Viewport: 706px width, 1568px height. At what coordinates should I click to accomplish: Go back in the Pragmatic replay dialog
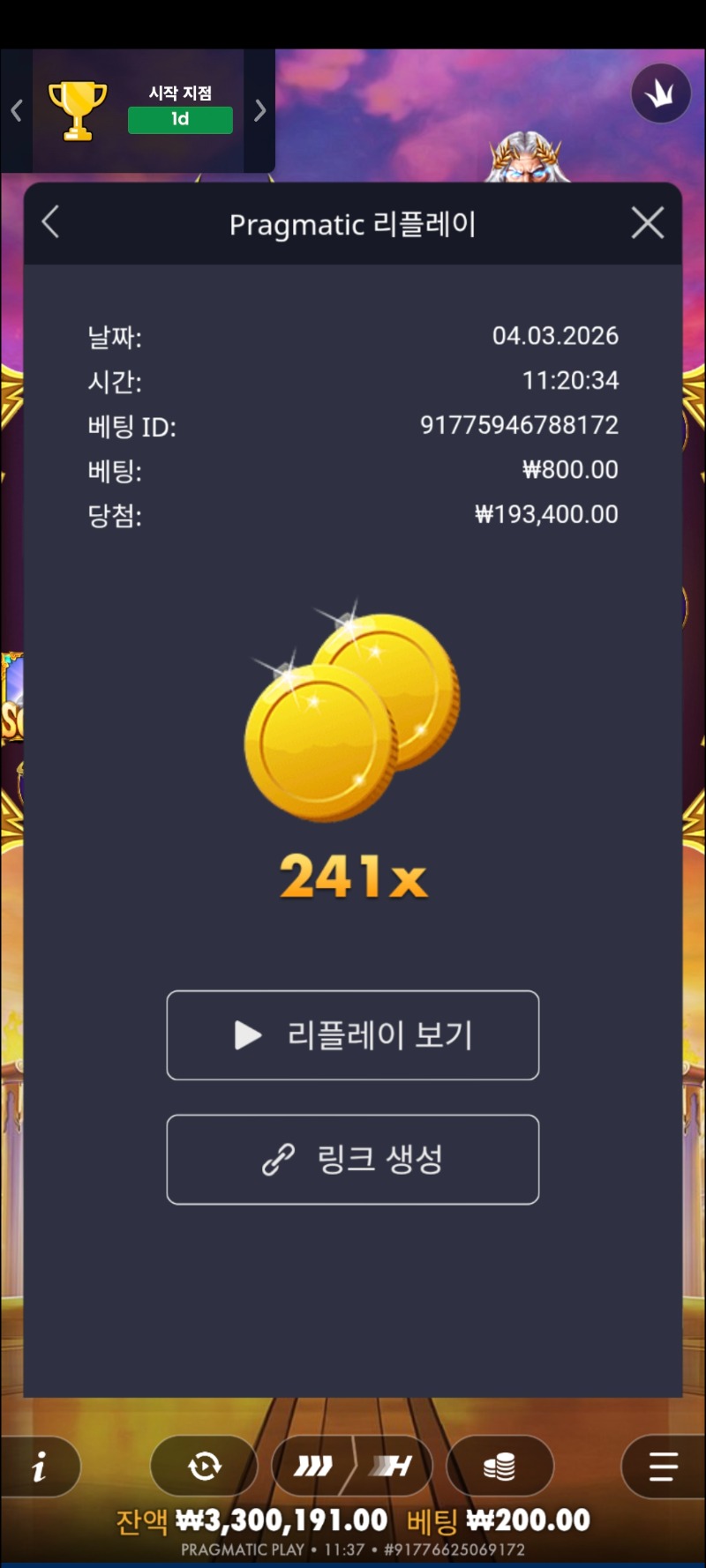(x=51, y=222)
